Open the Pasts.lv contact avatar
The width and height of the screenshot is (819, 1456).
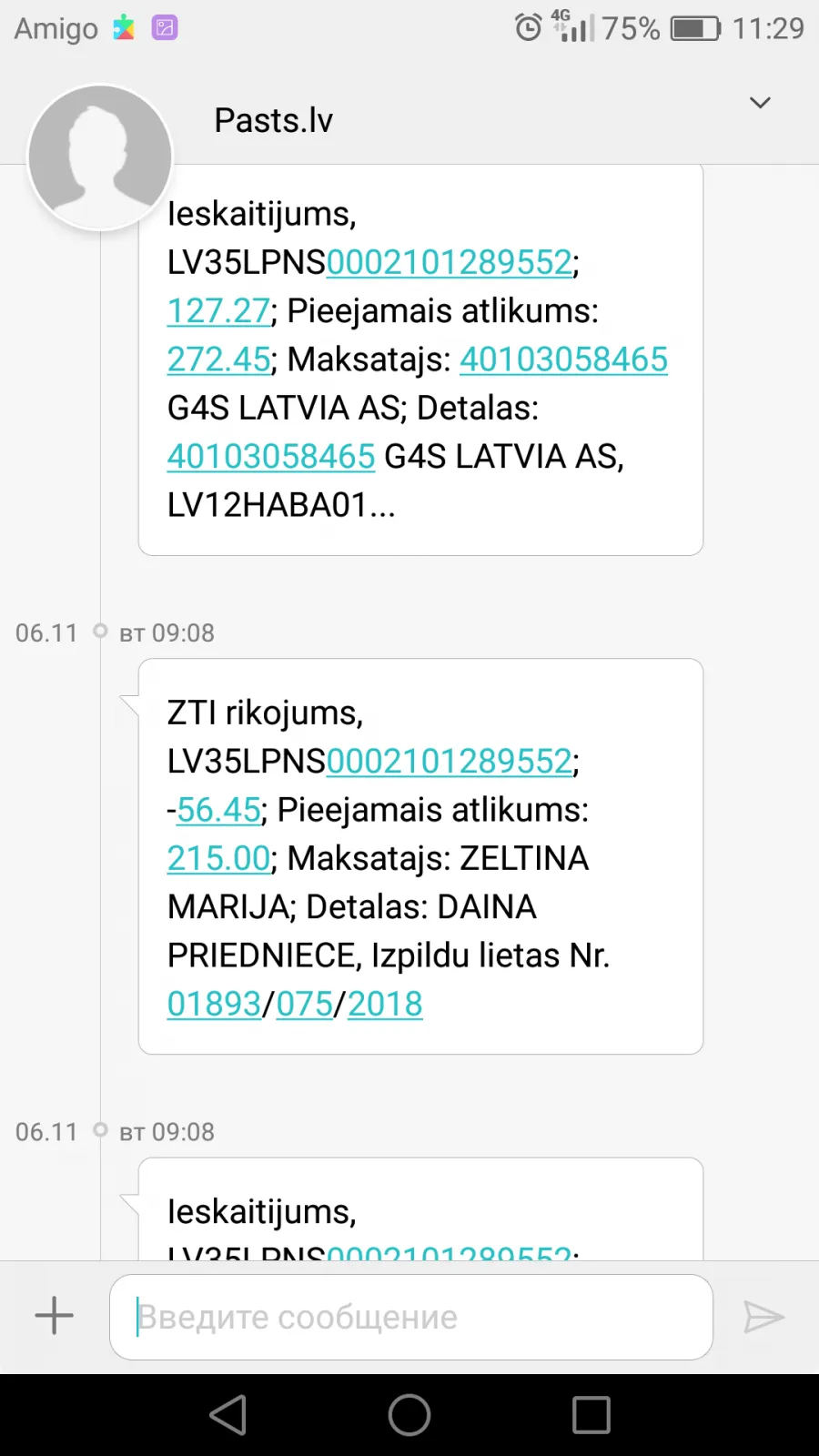pyautogui.click(x=100, y=157)
